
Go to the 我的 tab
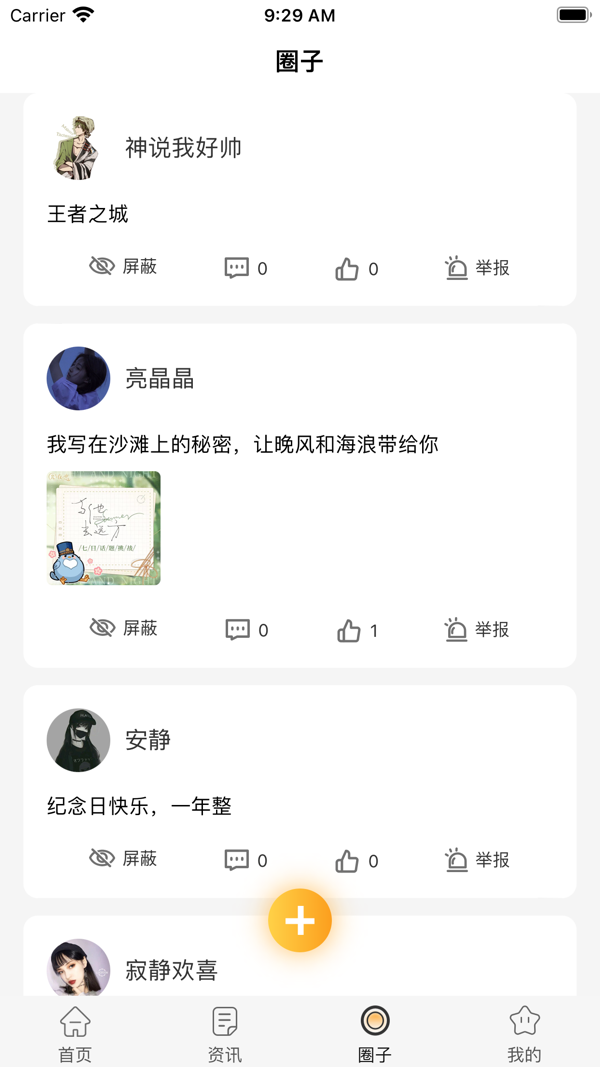(x=524, y=1033)
